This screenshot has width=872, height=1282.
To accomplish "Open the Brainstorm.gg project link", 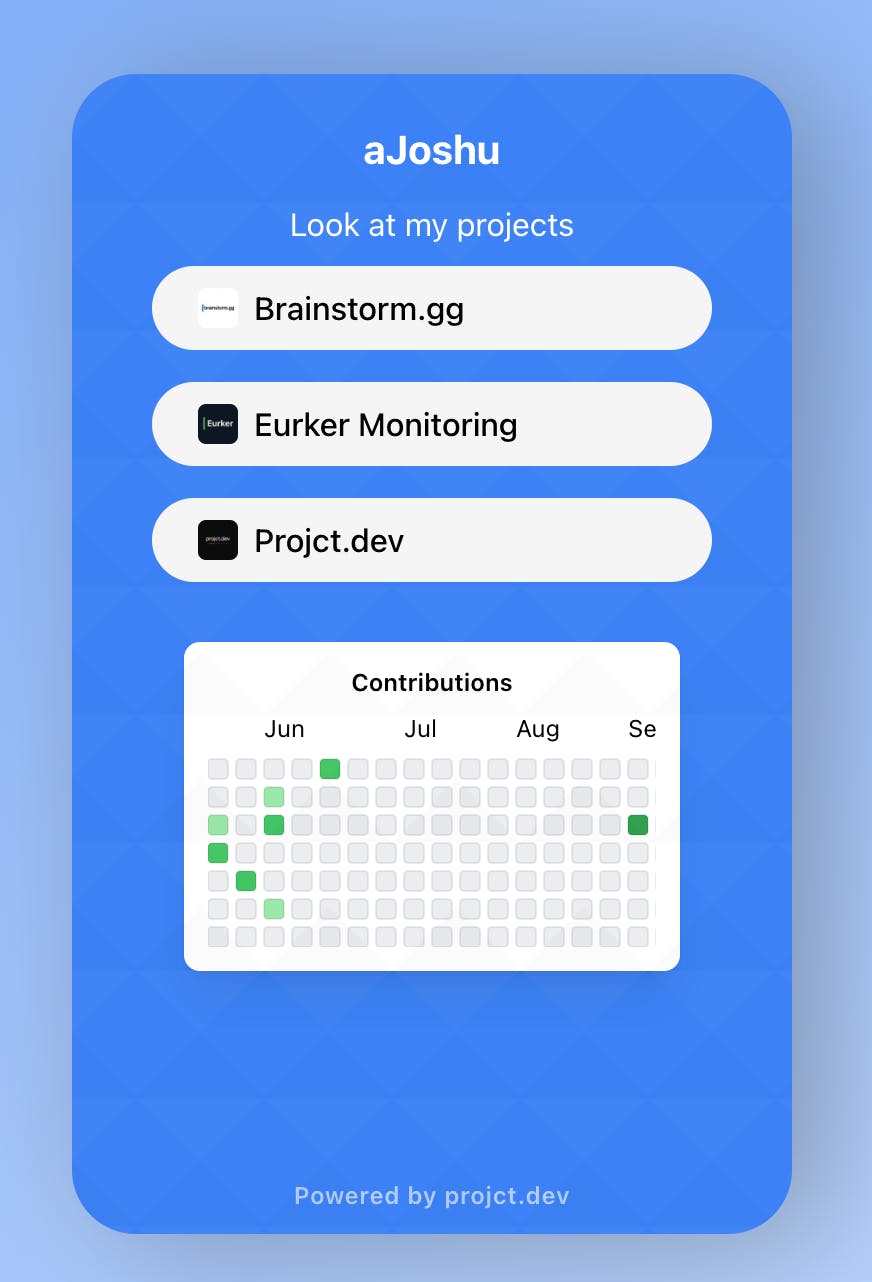I will (x=431, y=309).
